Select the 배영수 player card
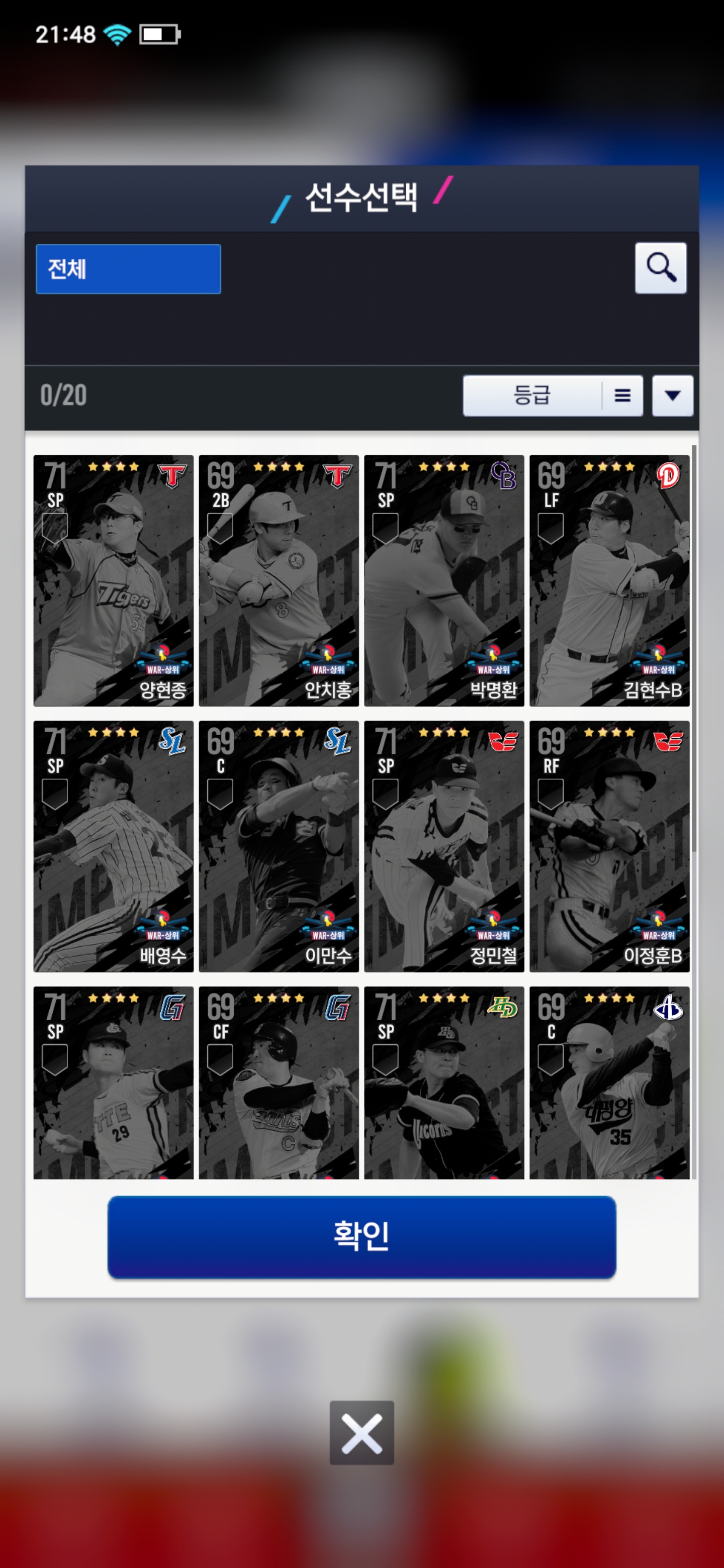Viewport: 724px width, 1568px height. point(113,845)
